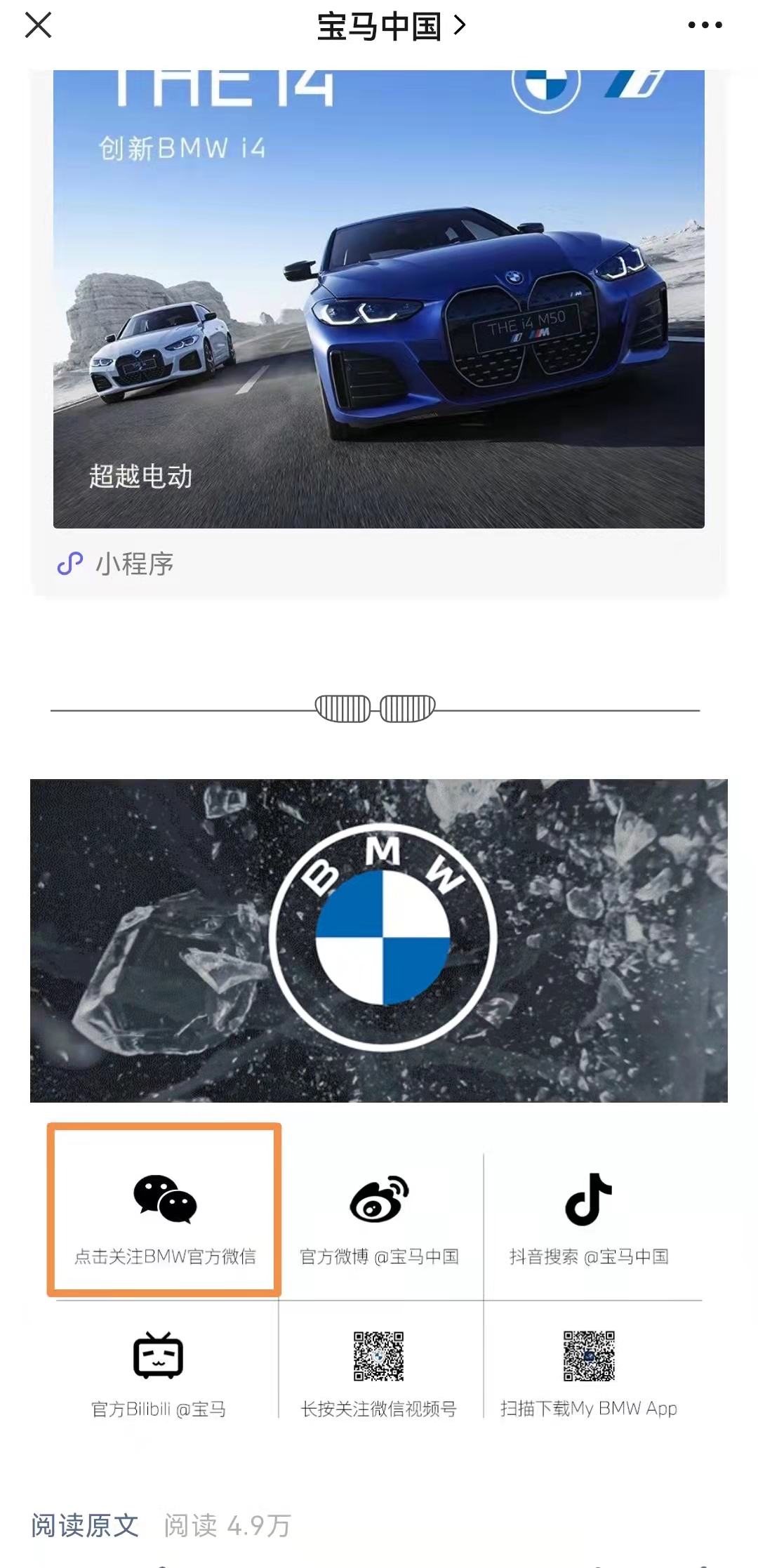Select the 抖音搜索 @宝马中国 tile
The height and width of the screenshot is (1568, 758).
pos(589,1219)
